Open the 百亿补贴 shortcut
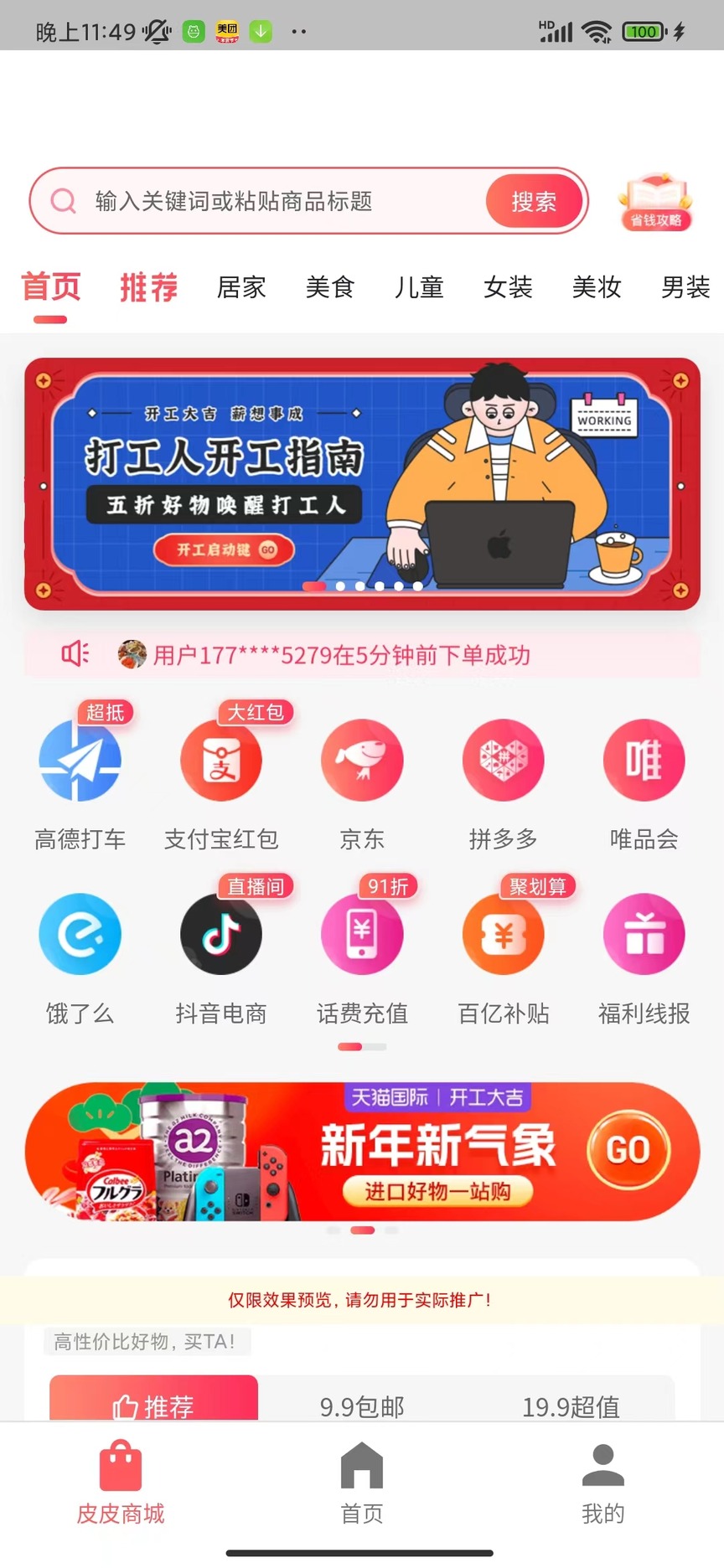The image size is (724, 1568). pyautogui.click(x=503, y=955)
